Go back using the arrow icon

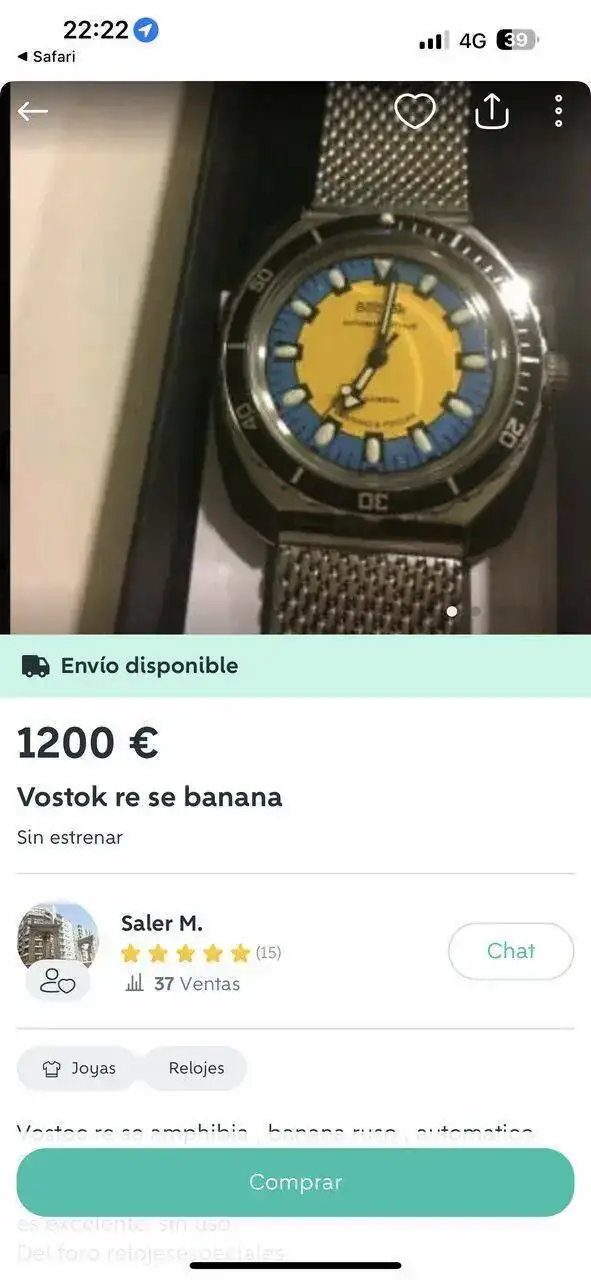pos(33,111)
